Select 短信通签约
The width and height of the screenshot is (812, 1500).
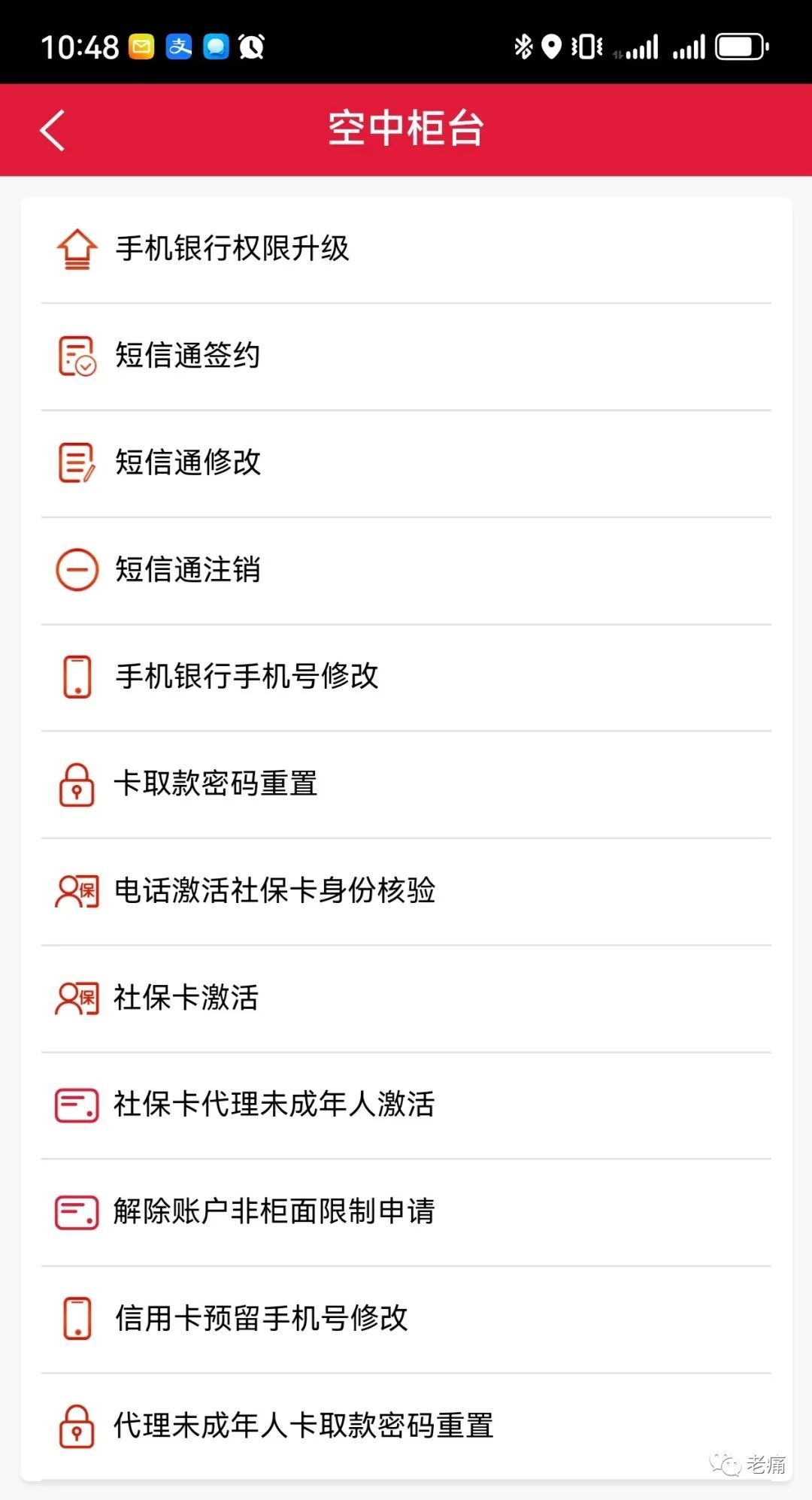pyautogui.click(x=406, y=356)
